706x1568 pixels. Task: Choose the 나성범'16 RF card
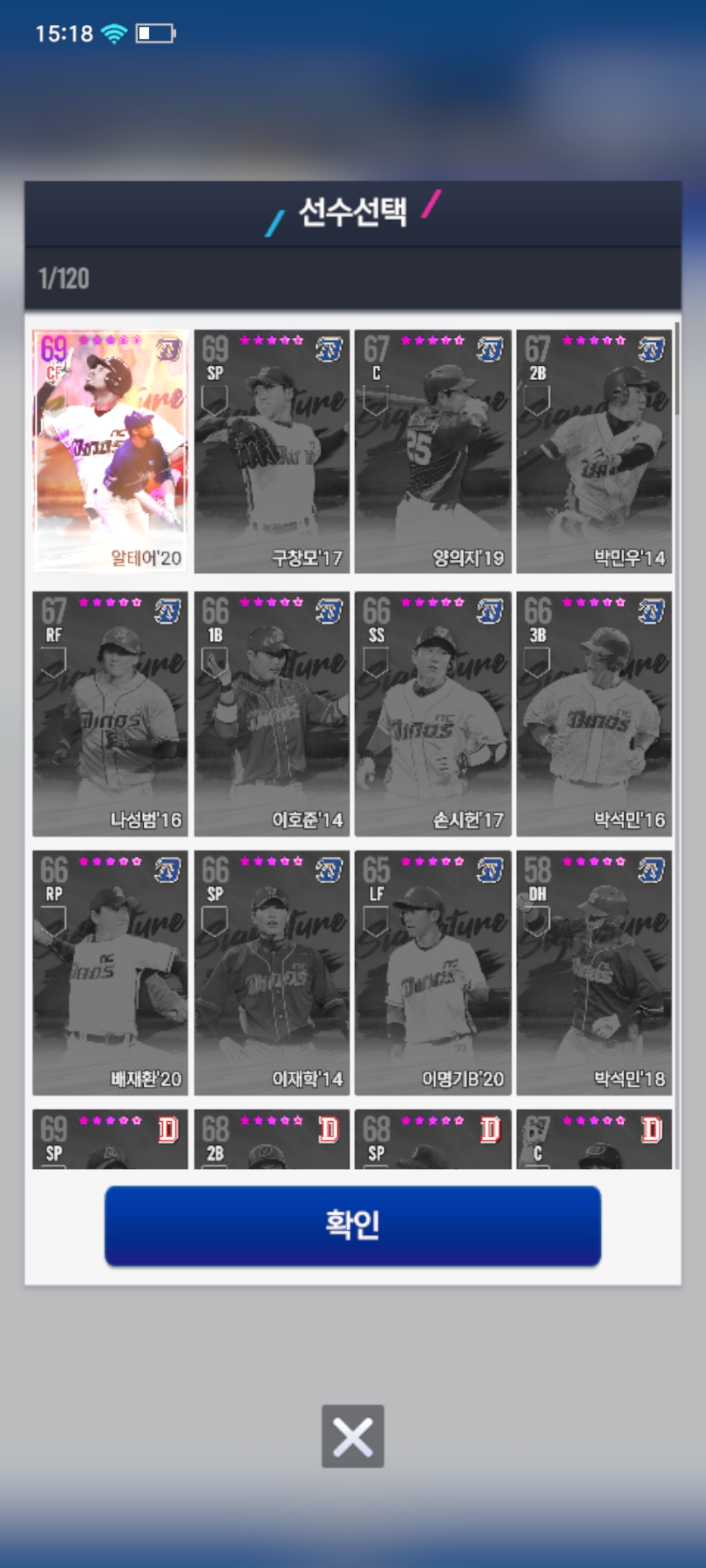pyautogui.click(x=110, y=713)
